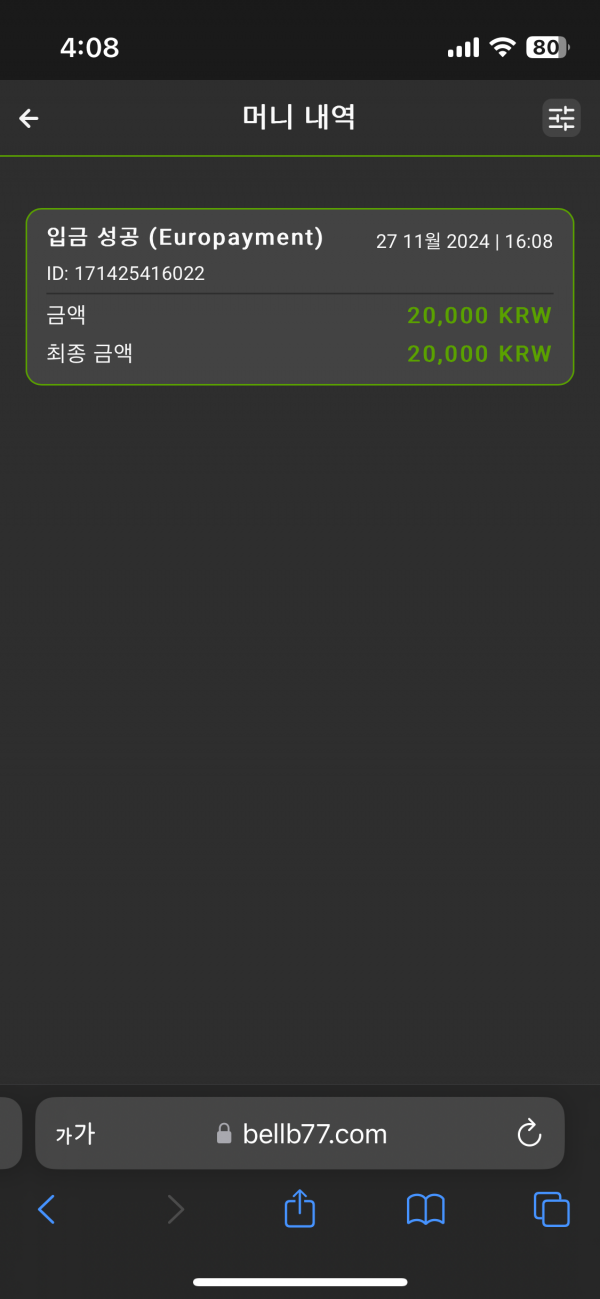This screenshot has height=1299, width=600.
Task: Open Safari bookmarks
Action: pyautogui.click(x=426, y=1210)
